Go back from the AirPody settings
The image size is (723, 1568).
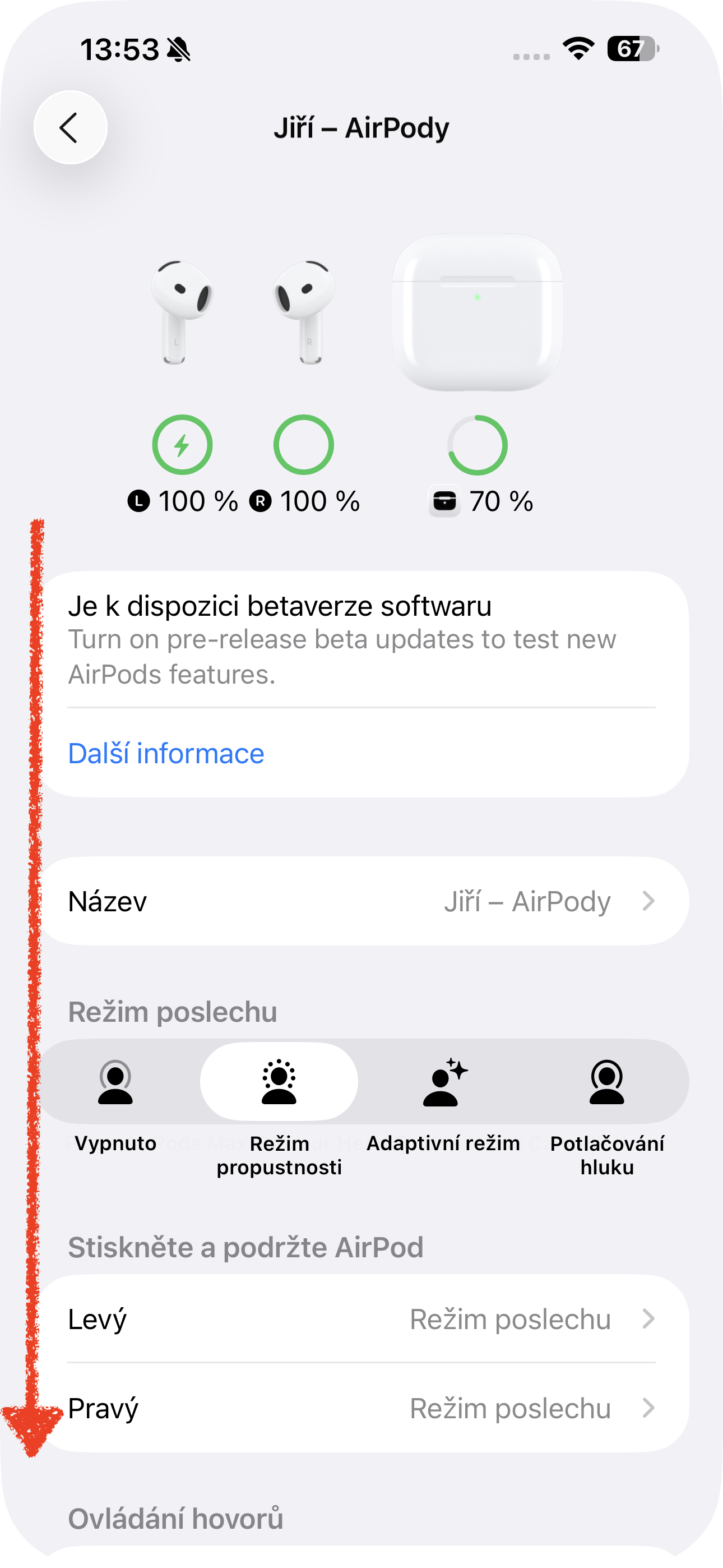pyautogui.click(x=70, y=128)
